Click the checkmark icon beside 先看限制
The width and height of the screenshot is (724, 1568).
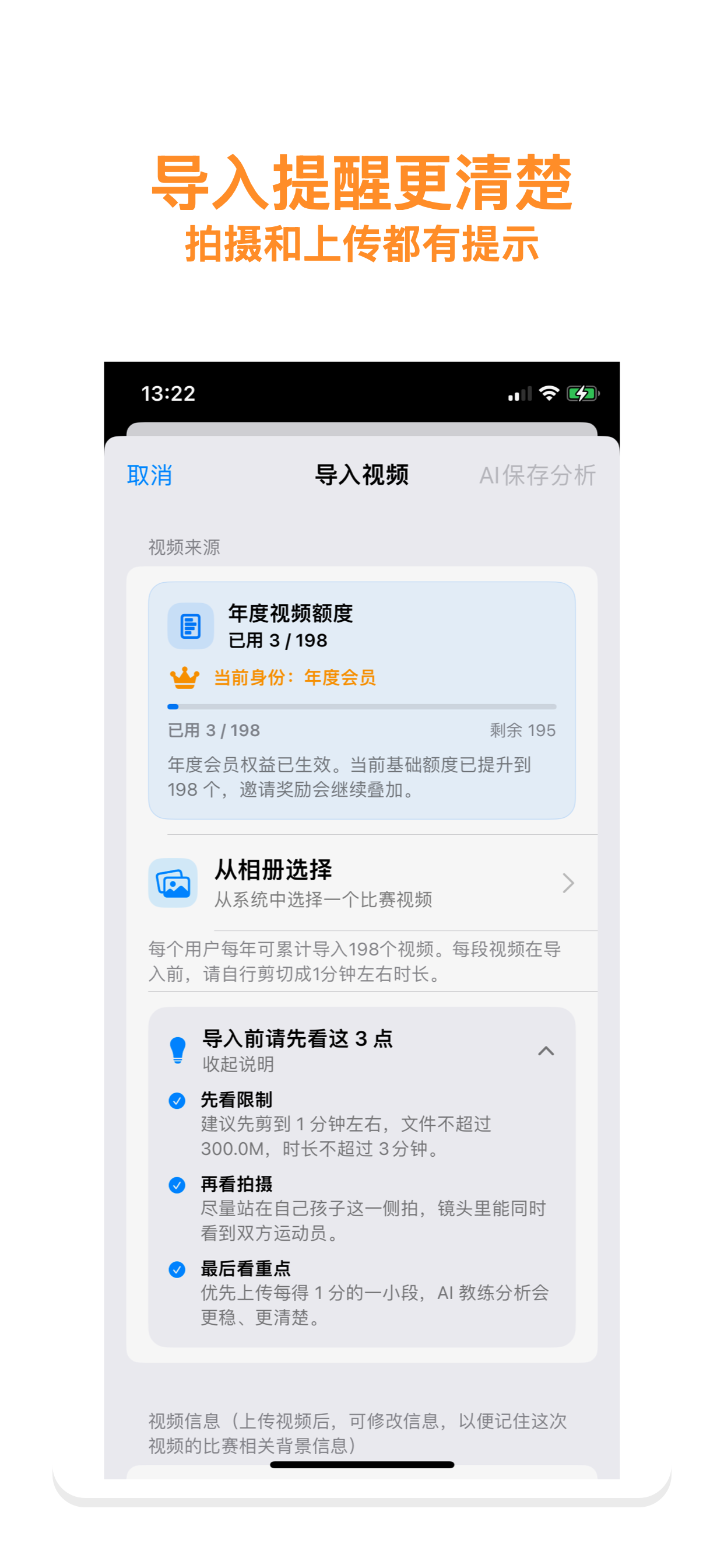click(177, 1100)
